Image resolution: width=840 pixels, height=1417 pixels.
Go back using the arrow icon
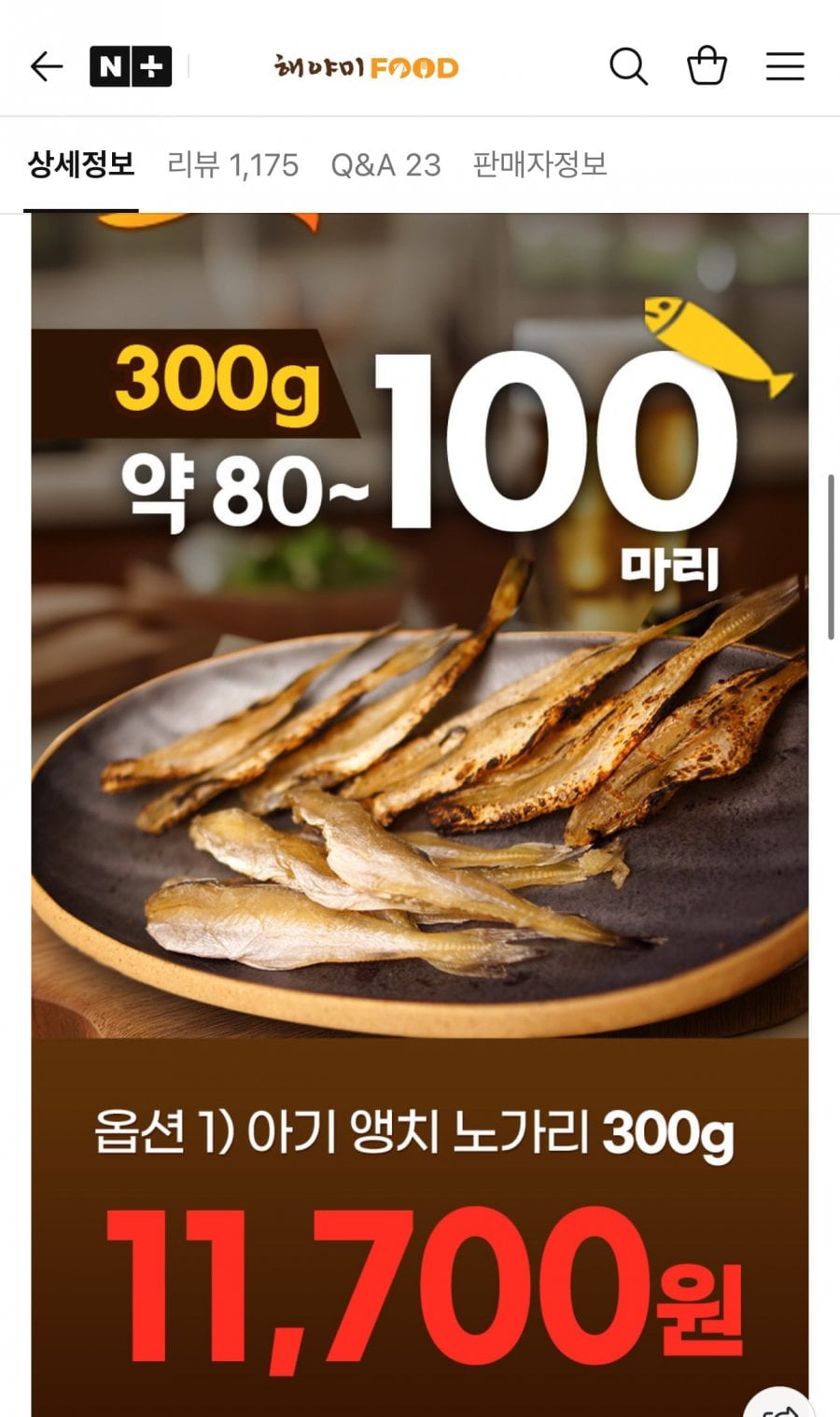point(46,66)
